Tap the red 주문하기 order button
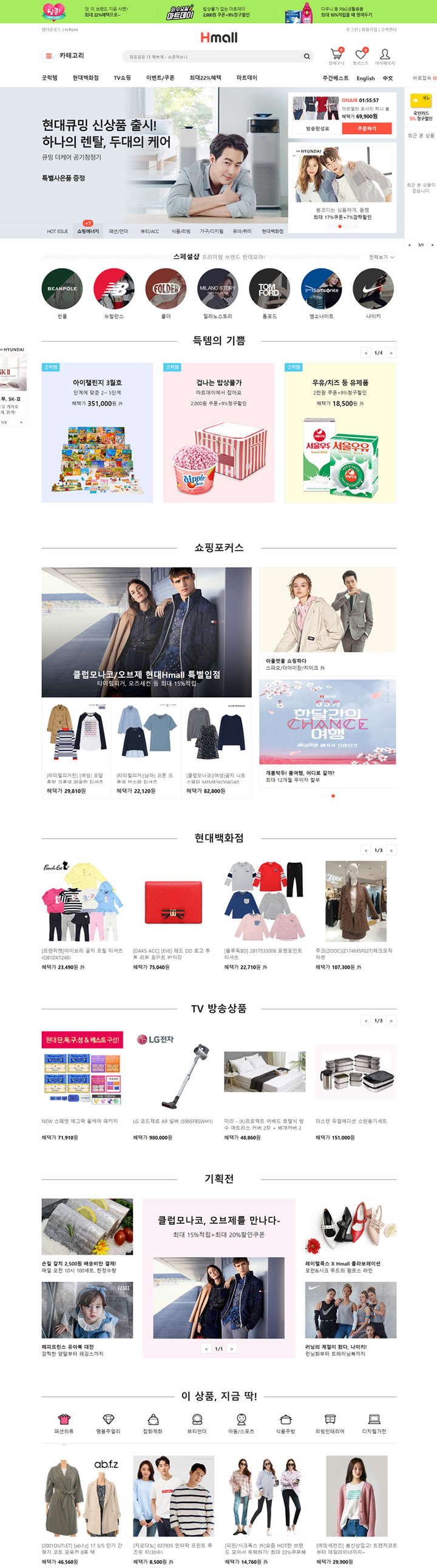The width and height of the screenshot is (437, 1568). pyautogui.click(x=367, y=129)
